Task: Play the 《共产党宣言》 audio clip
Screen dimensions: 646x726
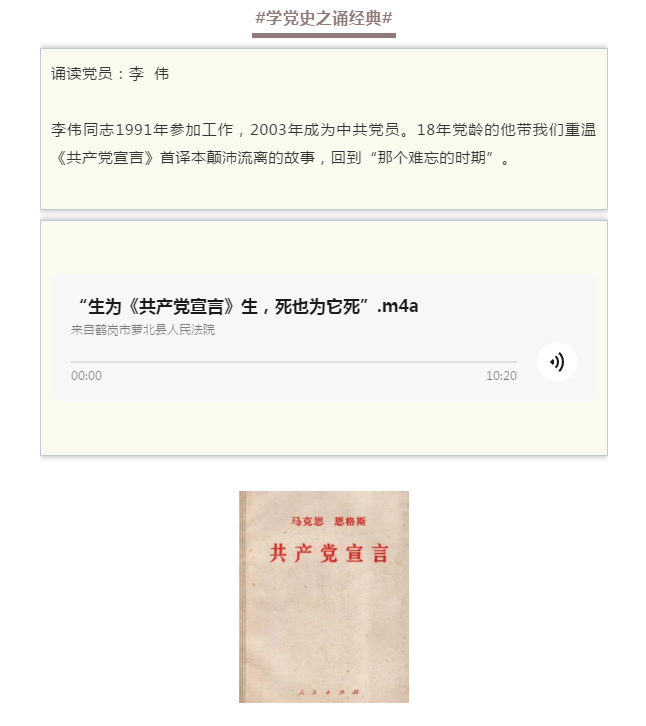Action: (x=556, y=362)
